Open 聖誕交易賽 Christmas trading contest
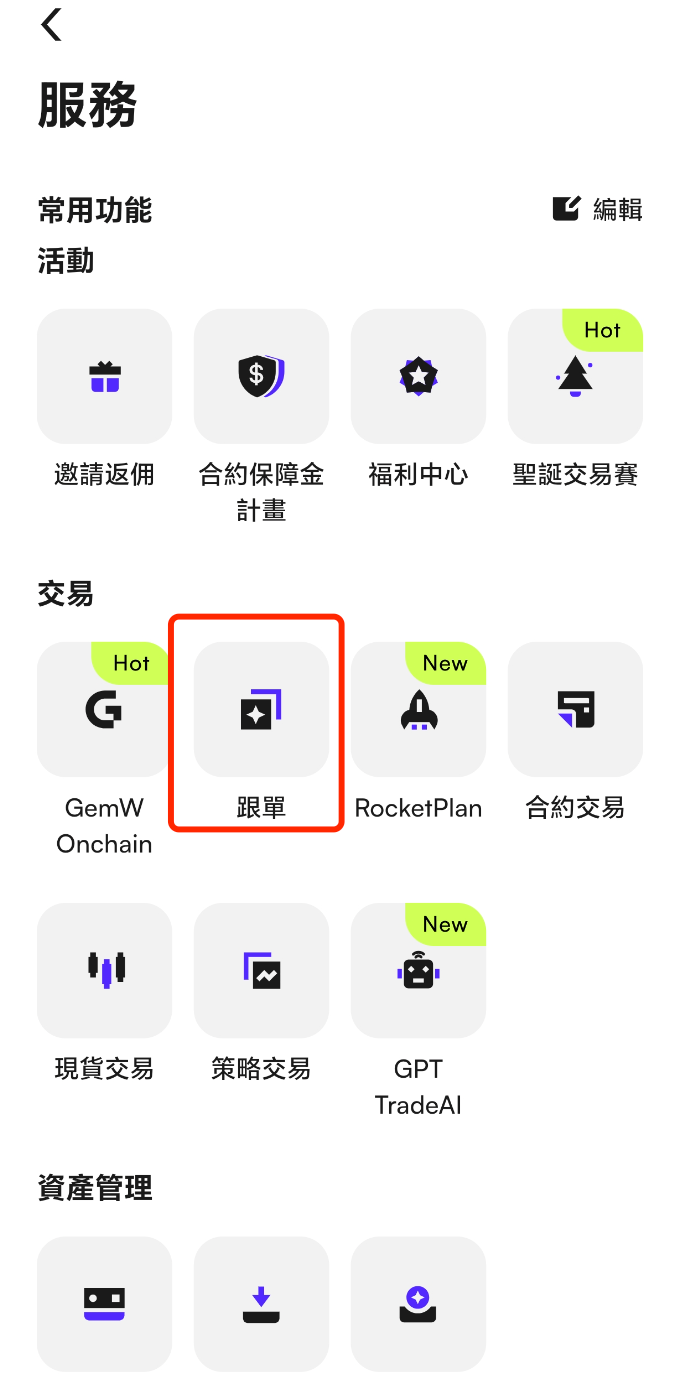Image resolution: width=684 pixels, height=1382 pixels. 575,376
